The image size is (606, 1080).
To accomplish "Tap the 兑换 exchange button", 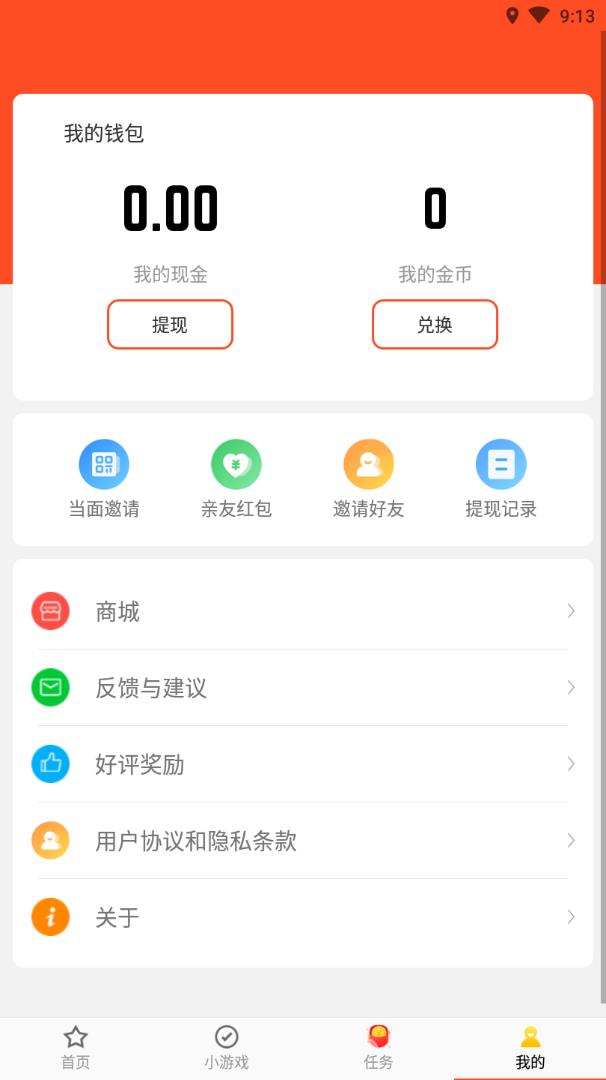I will pyautogui.click(x=435, y=325).
